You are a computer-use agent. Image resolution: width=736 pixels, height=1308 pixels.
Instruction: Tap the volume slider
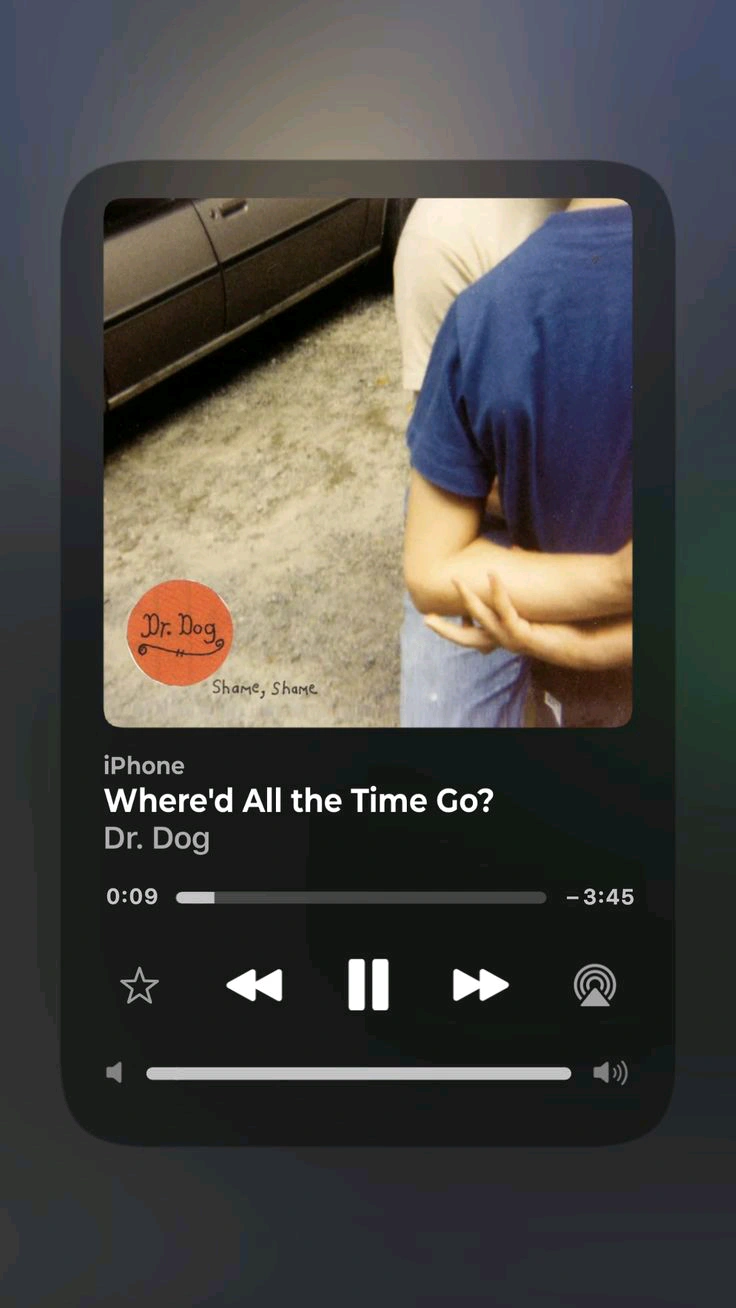click(358, 1073)
